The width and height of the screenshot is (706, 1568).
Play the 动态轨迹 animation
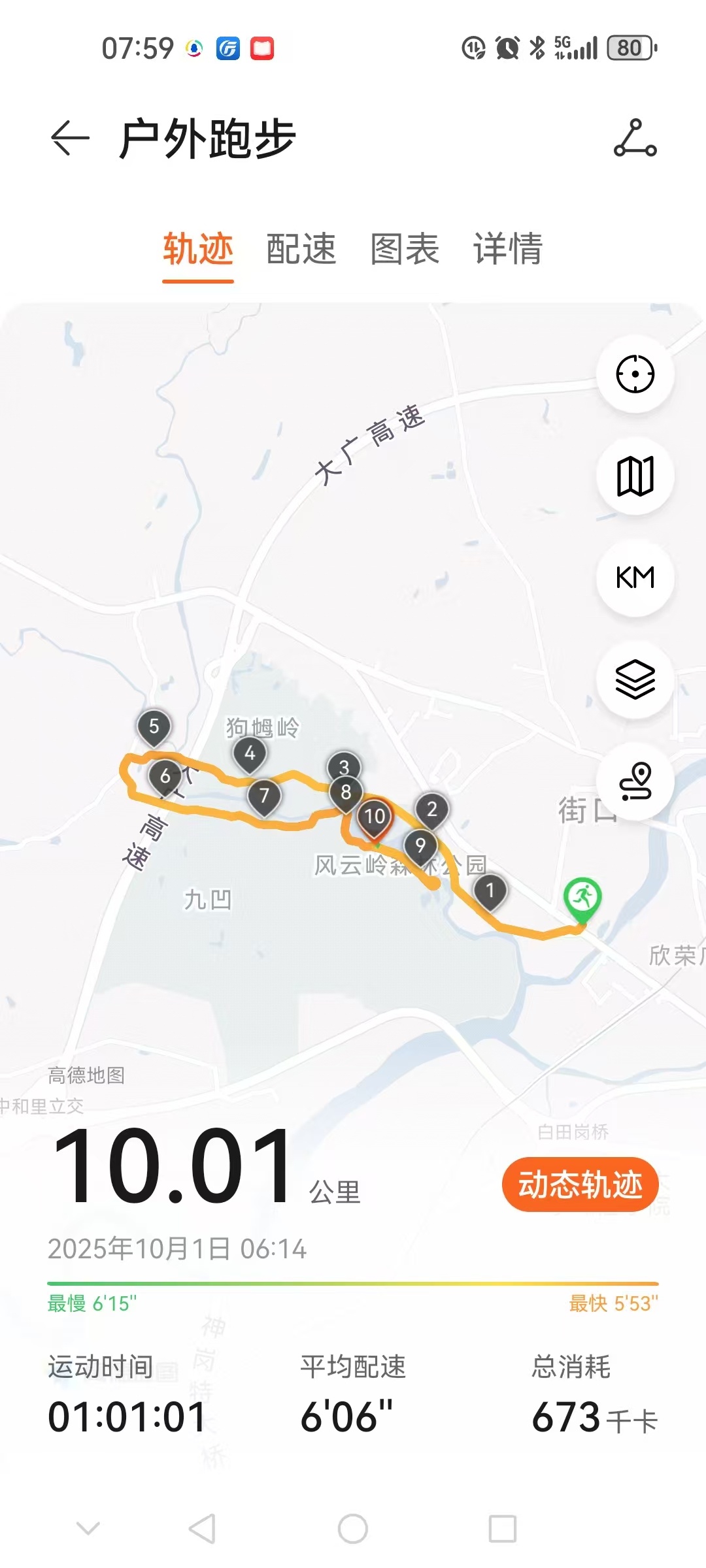point(580,1184)
